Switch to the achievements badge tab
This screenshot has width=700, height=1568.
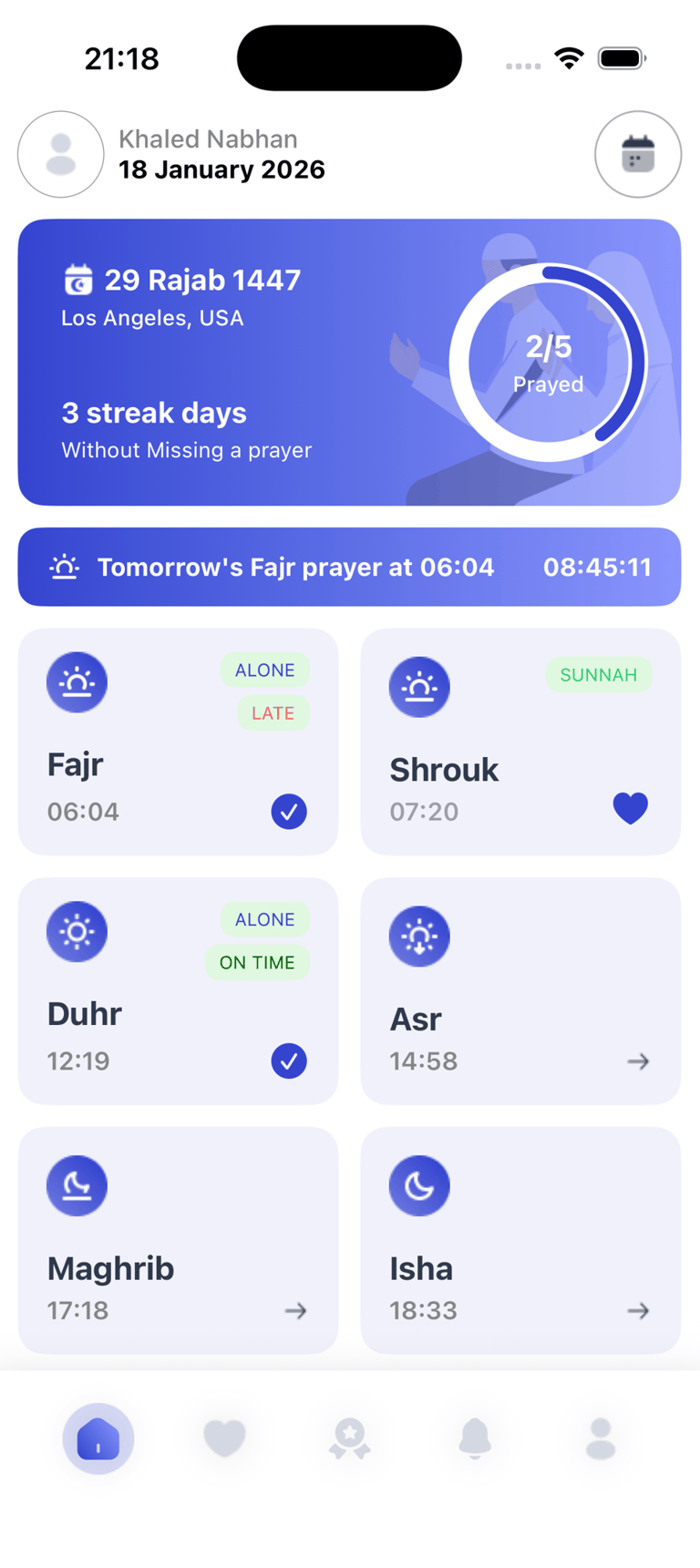pos(350,1439)
